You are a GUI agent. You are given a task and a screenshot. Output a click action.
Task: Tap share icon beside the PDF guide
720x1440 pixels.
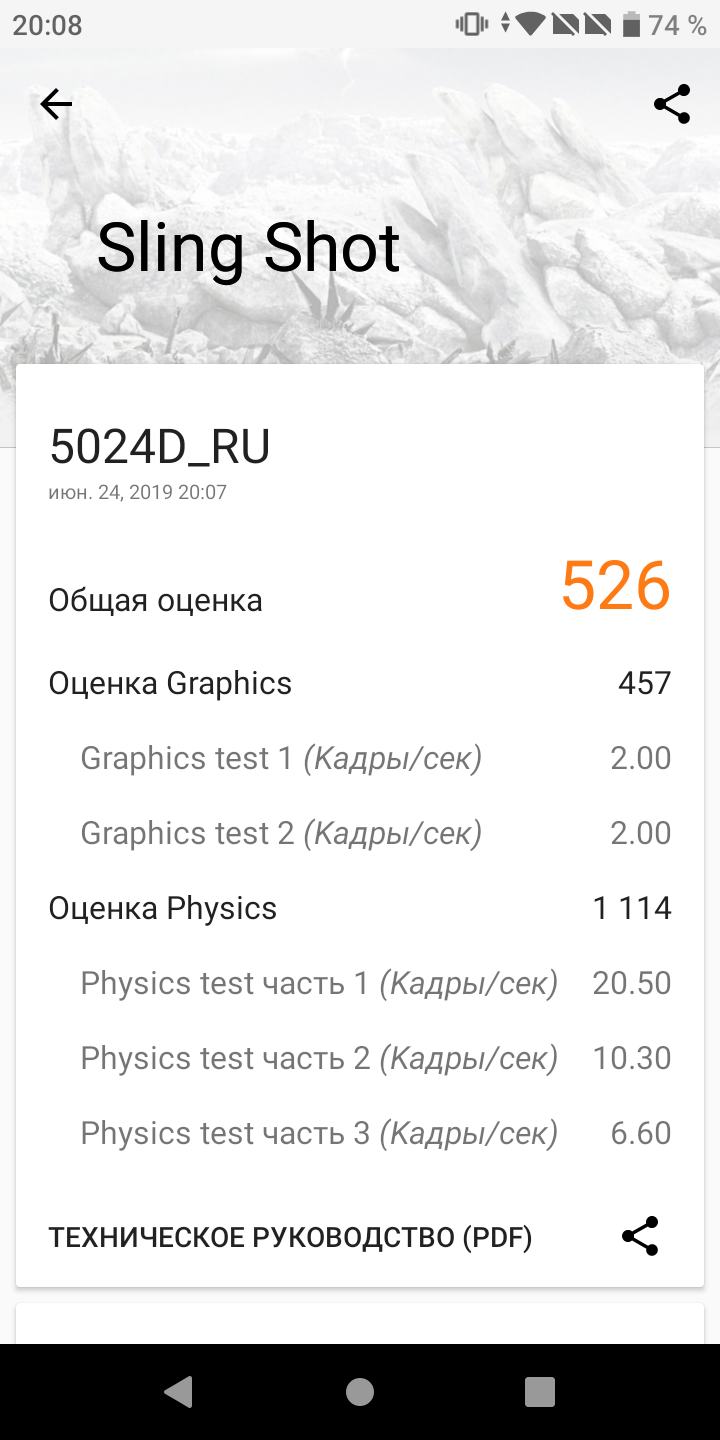point(640,1237)
